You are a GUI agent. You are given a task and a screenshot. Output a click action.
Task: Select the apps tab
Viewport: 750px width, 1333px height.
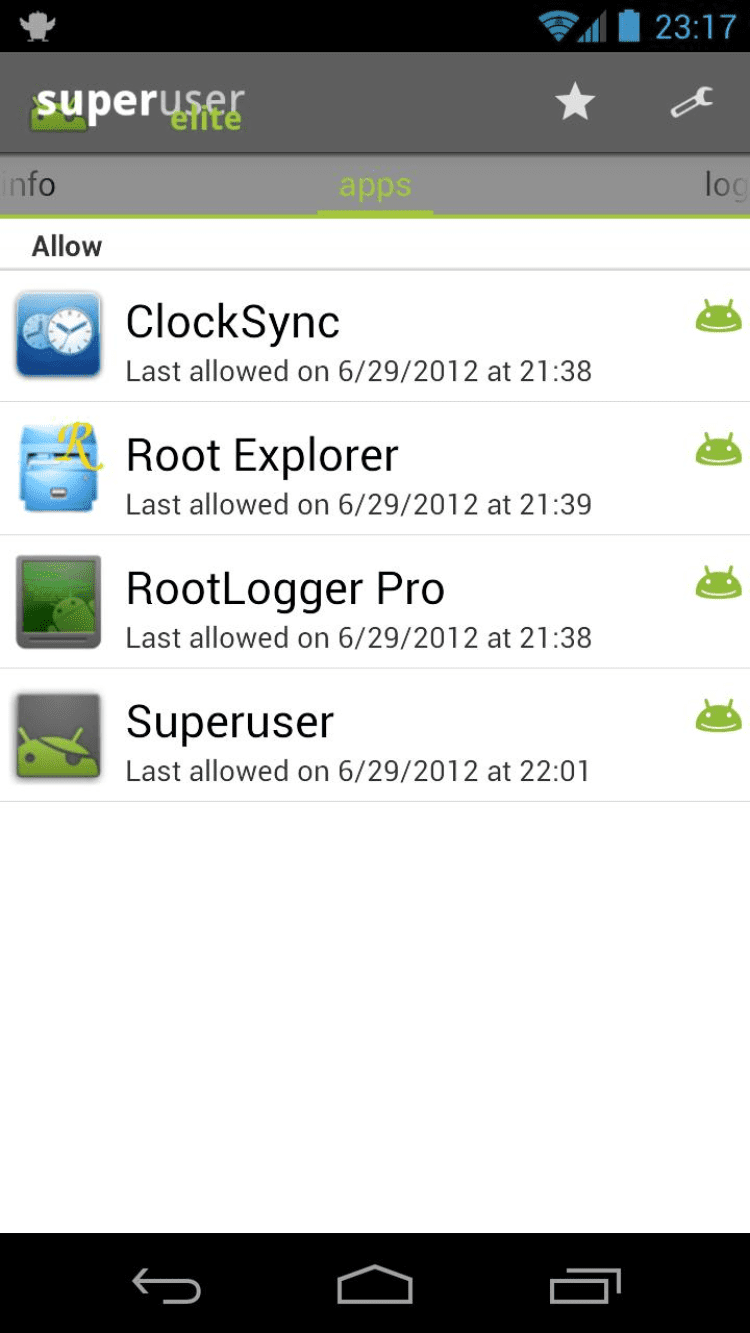pyautogui.click(x=375, y=185)
